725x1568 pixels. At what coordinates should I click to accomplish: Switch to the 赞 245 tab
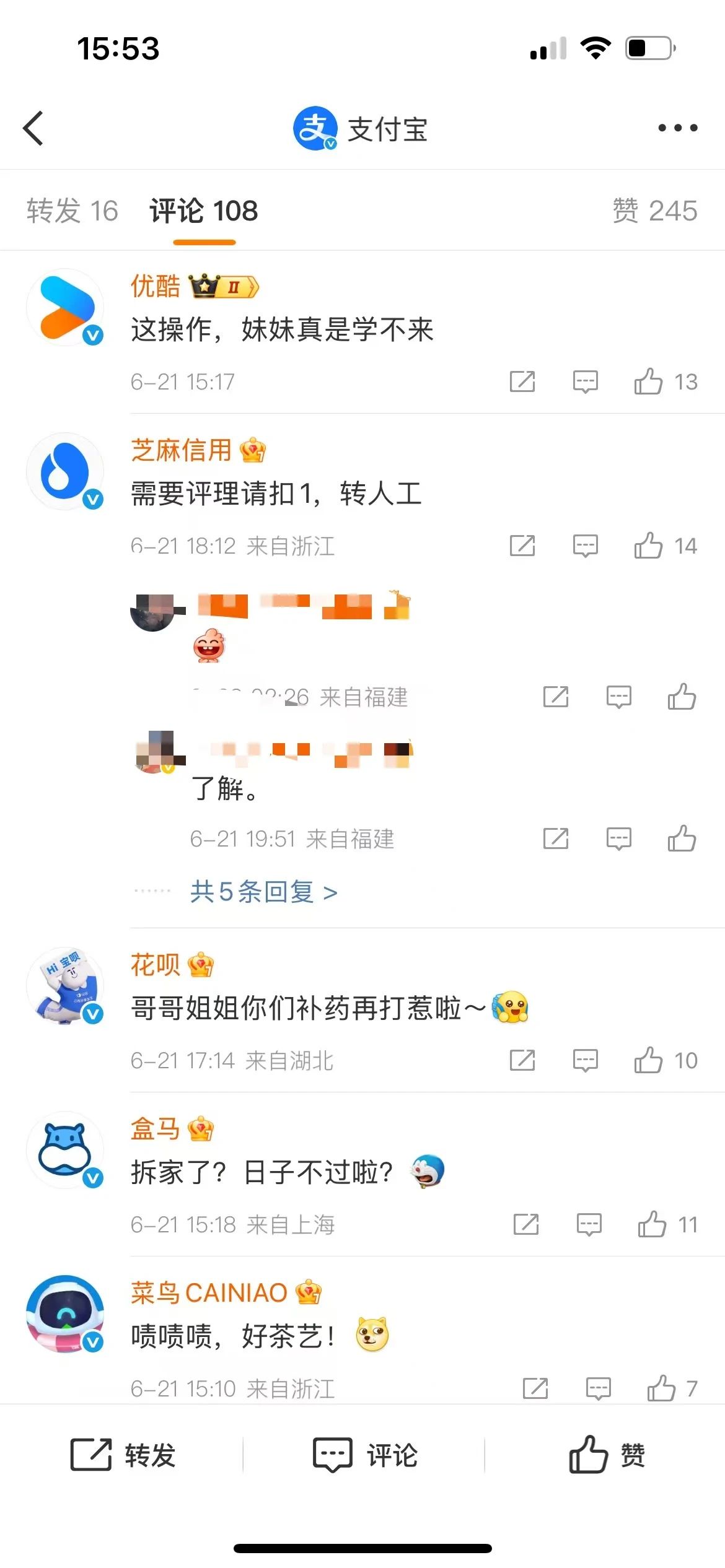click(x=655, y=211)
